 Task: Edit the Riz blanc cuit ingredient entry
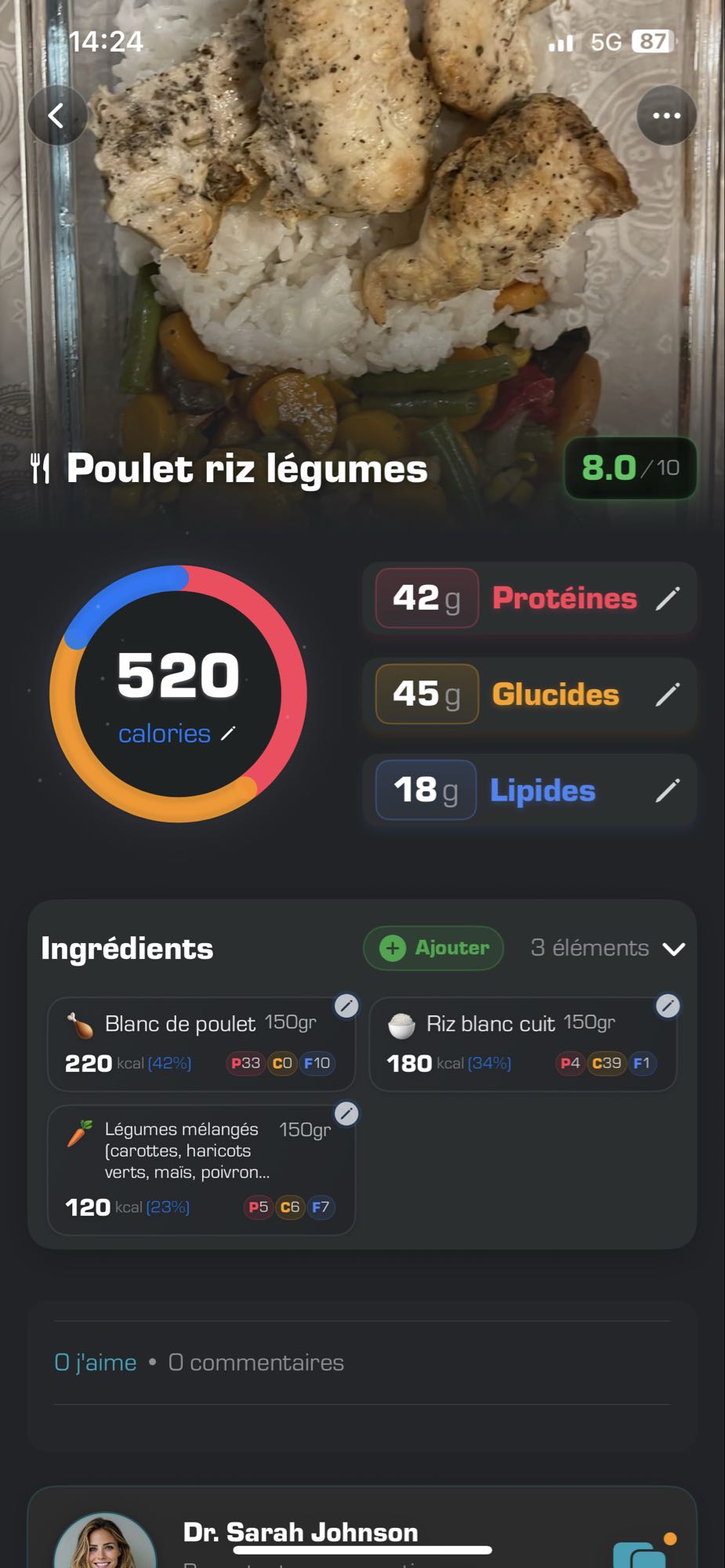pos(667,1007)
